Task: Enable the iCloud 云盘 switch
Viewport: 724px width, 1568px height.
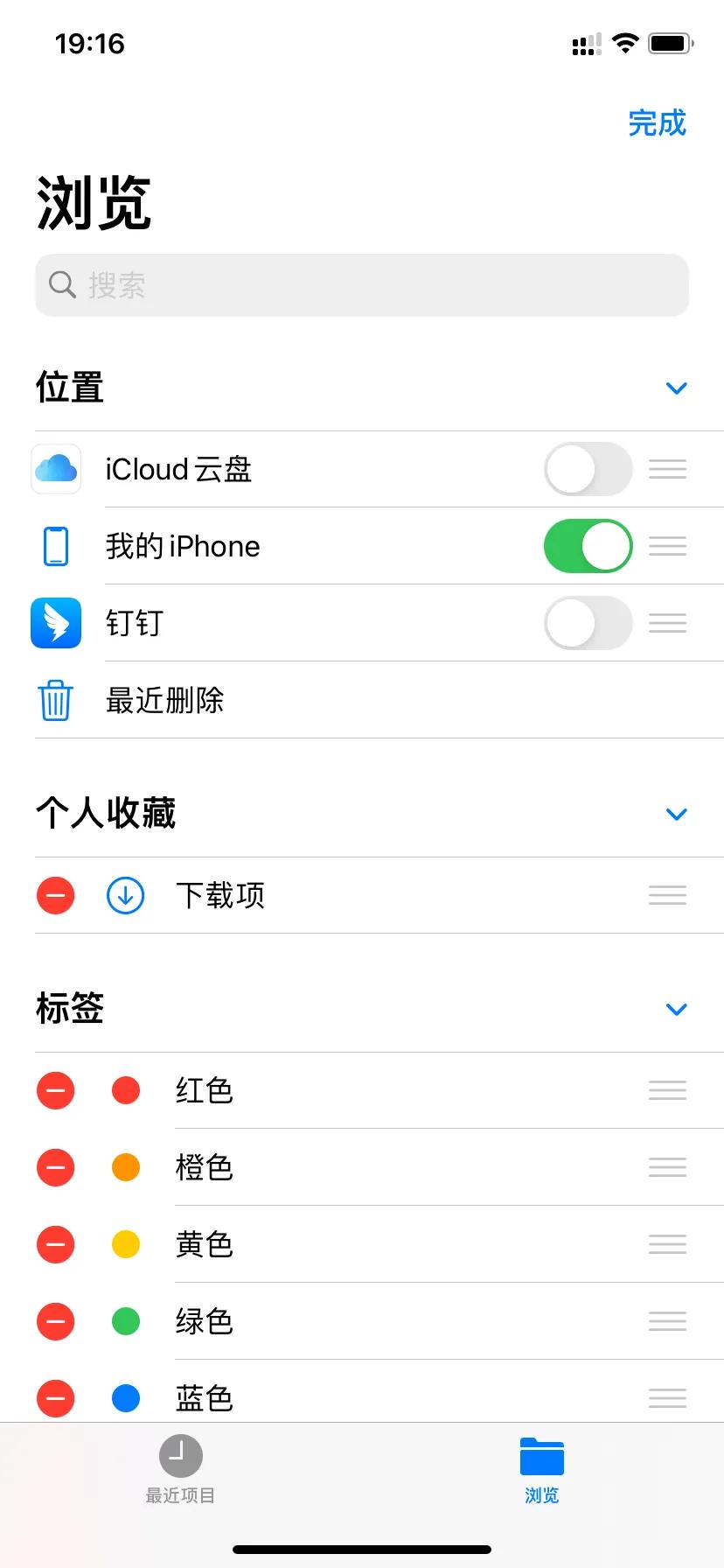Action: click(x=588, y=469)
